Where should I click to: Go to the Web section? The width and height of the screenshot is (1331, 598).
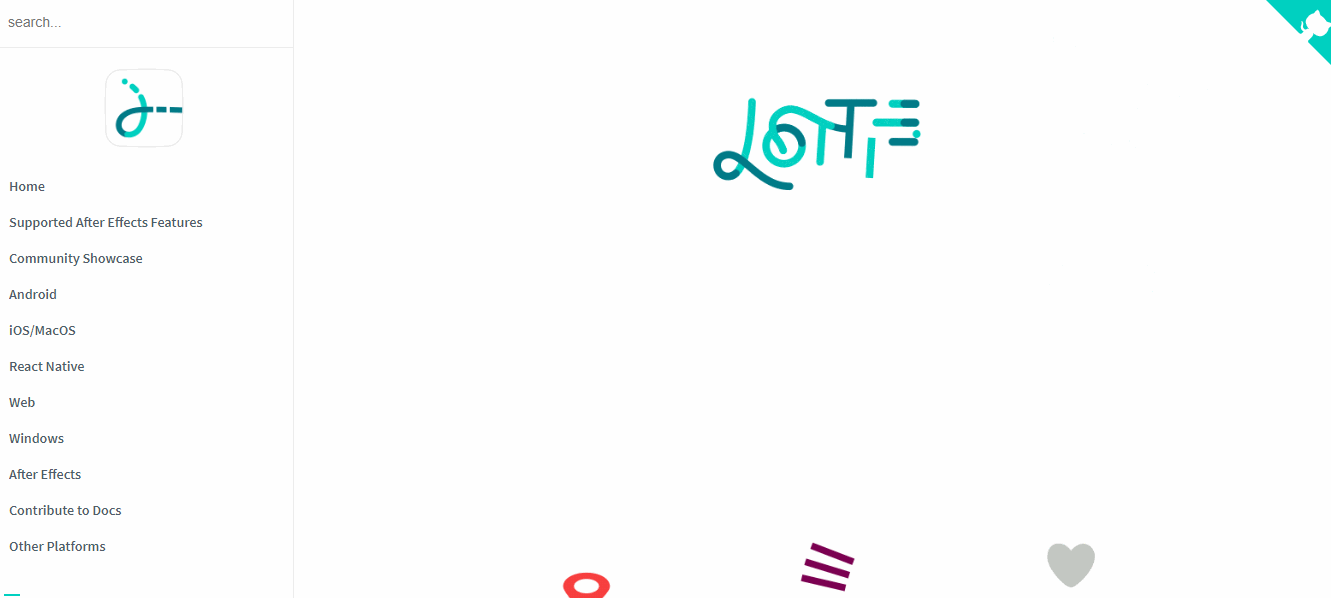pos(22,403)
